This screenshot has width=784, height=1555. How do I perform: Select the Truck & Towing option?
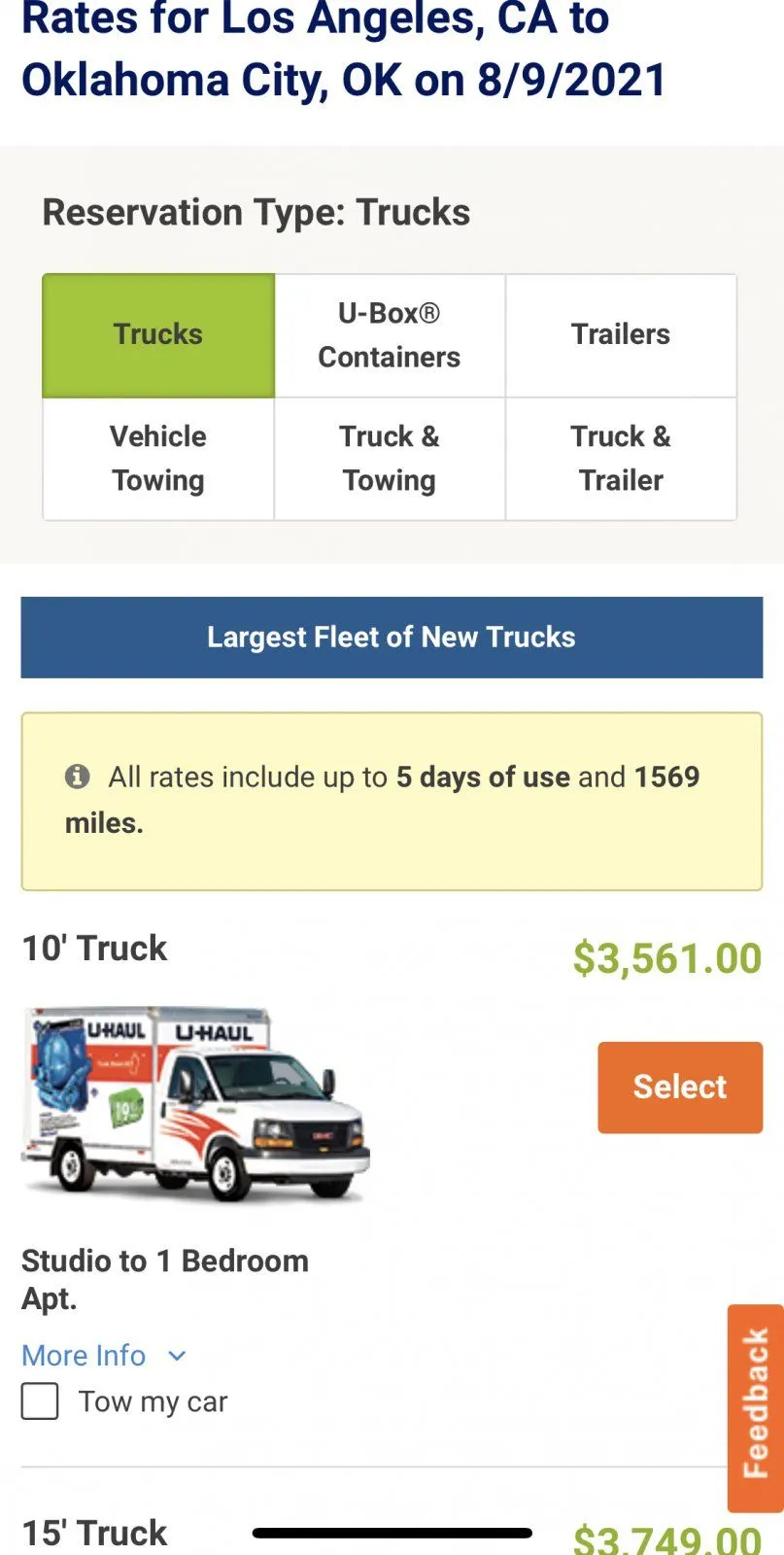coord(390,459)
